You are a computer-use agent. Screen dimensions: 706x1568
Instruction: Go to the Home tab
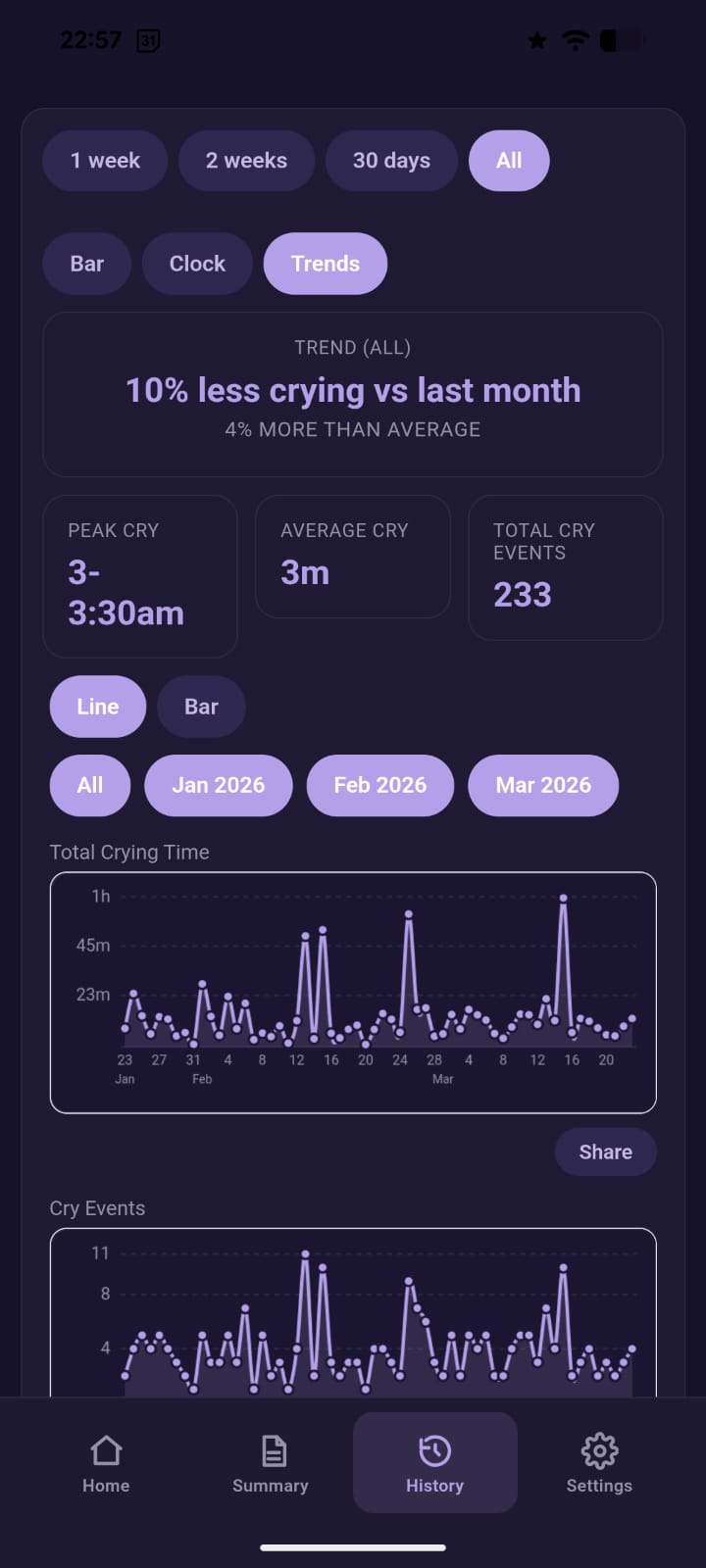point(106,1464)
